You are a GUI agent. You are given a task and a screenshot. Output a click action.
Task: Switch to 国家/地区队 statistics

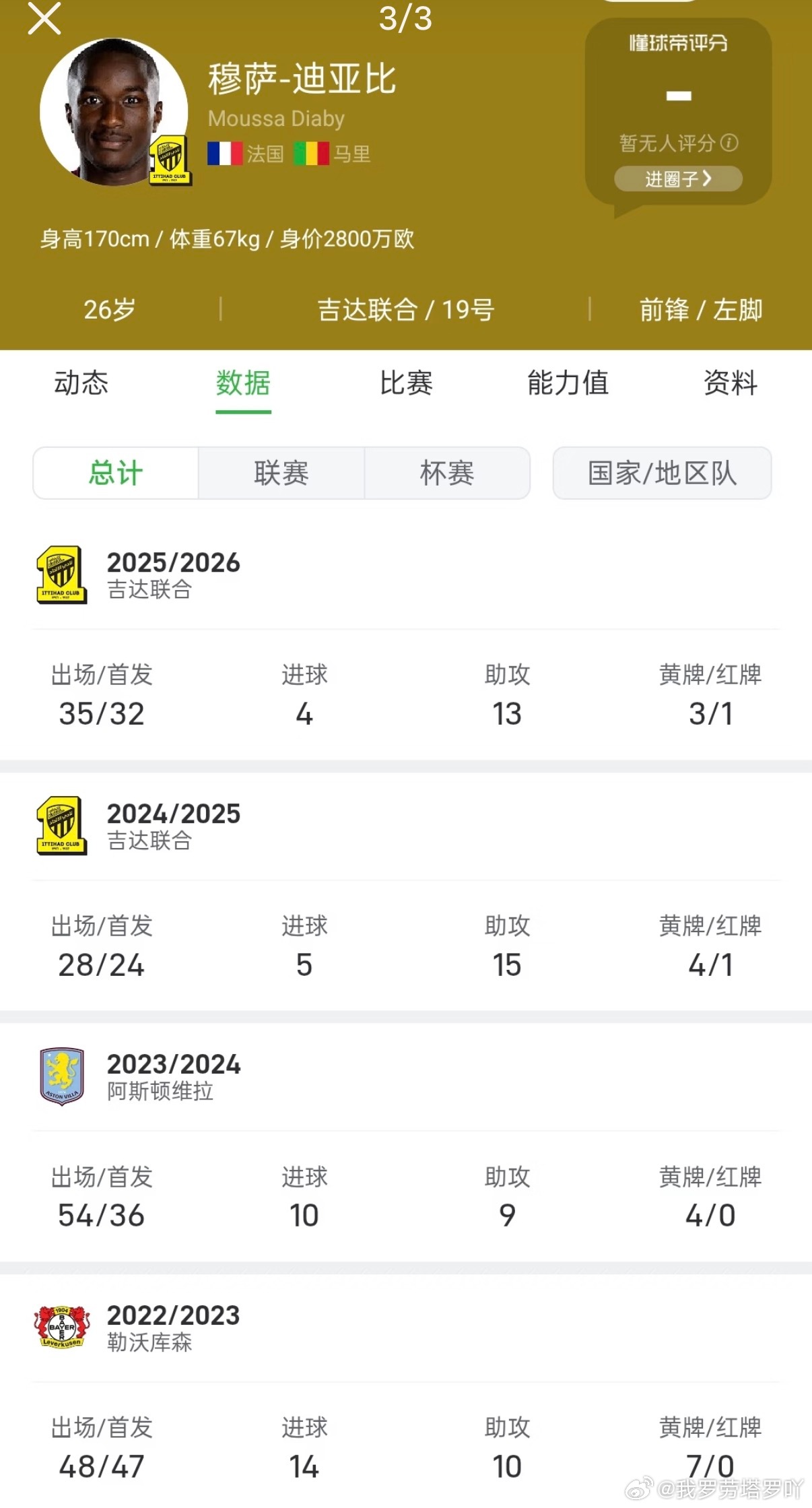[662, 473]
